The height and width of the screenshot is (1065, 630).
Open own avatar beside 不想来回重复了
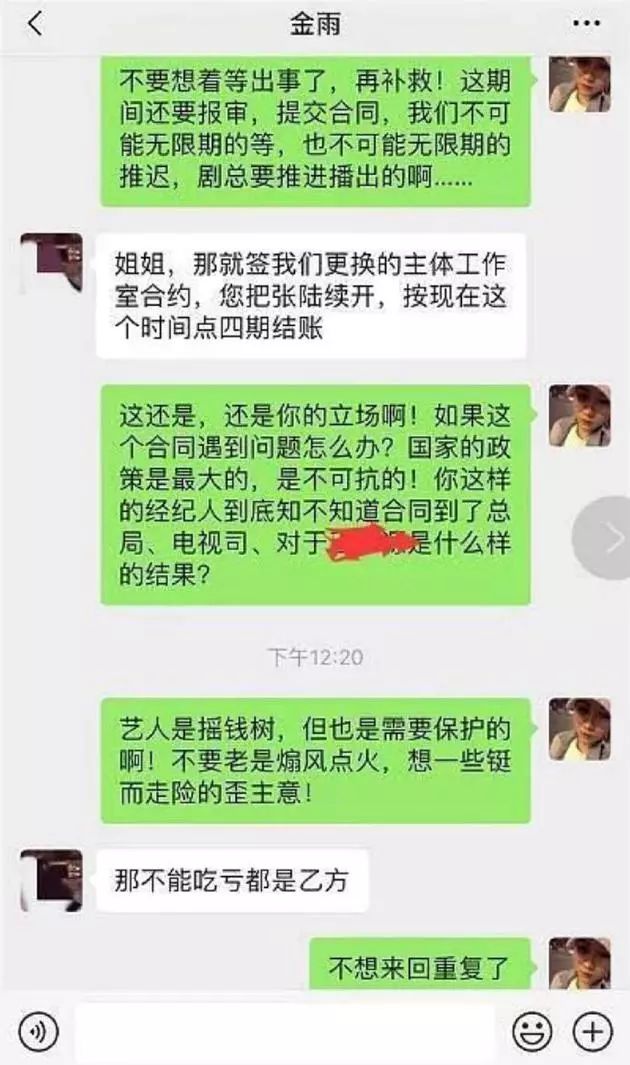tap(580, 964)
